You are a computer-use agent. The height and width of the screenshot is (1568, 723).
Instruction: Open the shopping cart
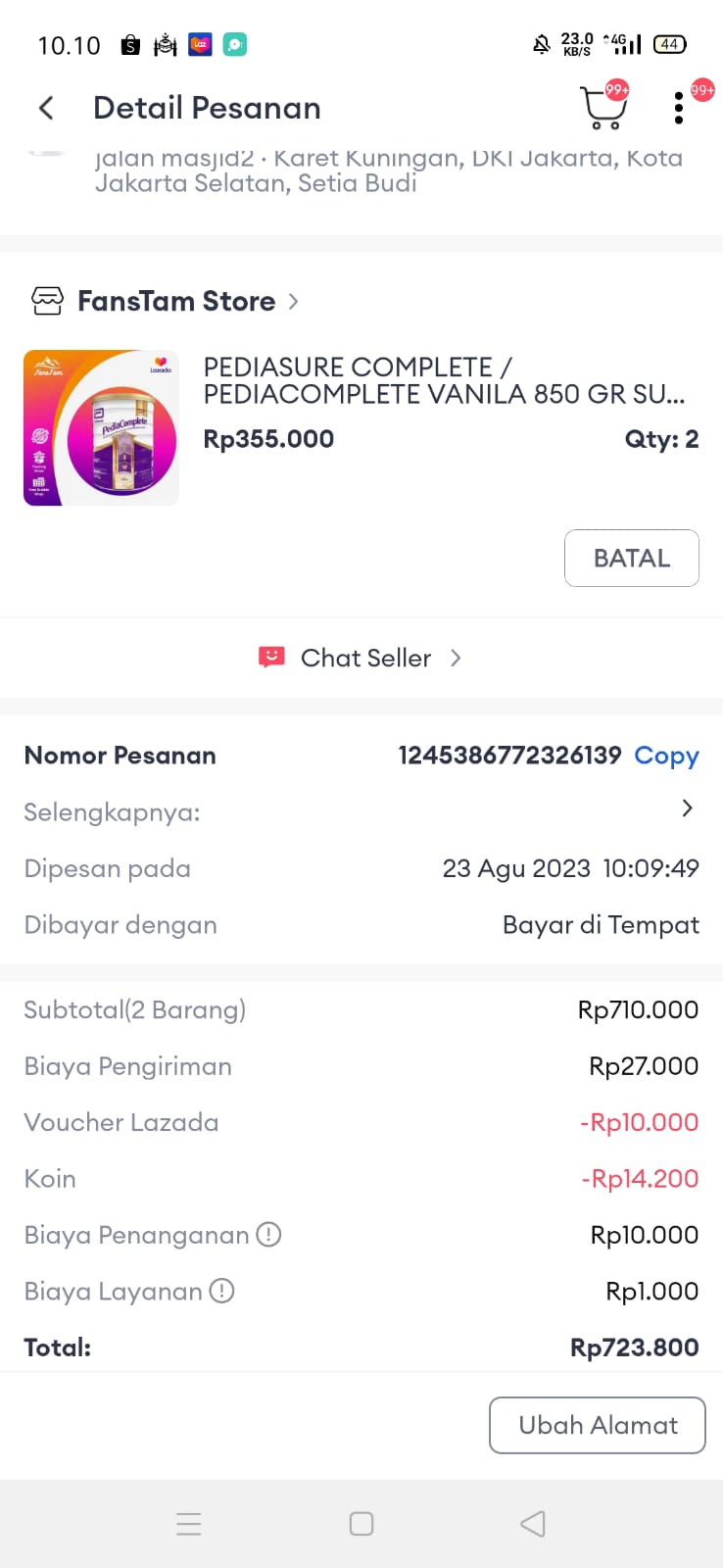click(x=602, y=108)
